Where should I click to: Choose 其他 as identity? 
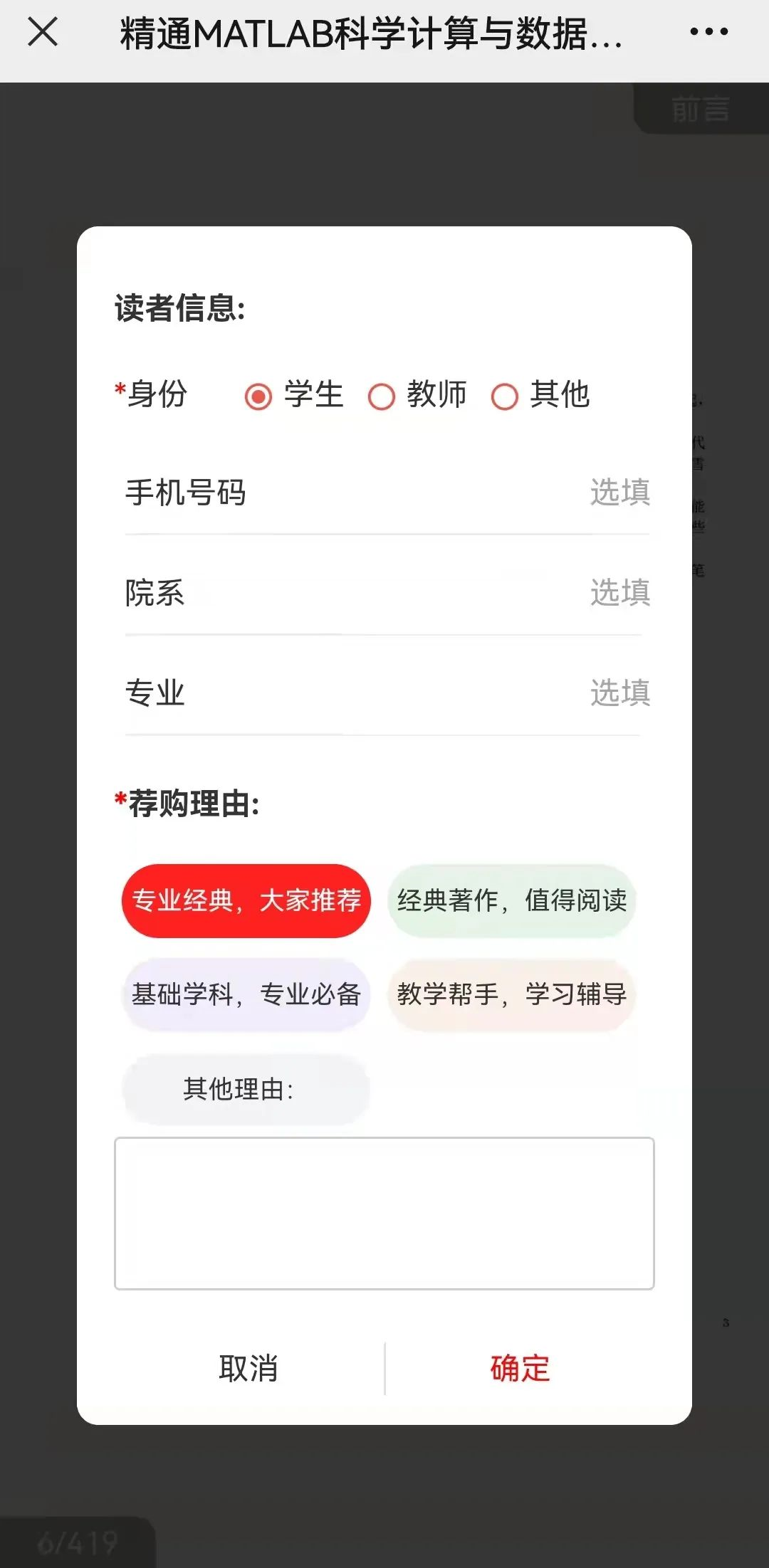click(x=505, y=396)
